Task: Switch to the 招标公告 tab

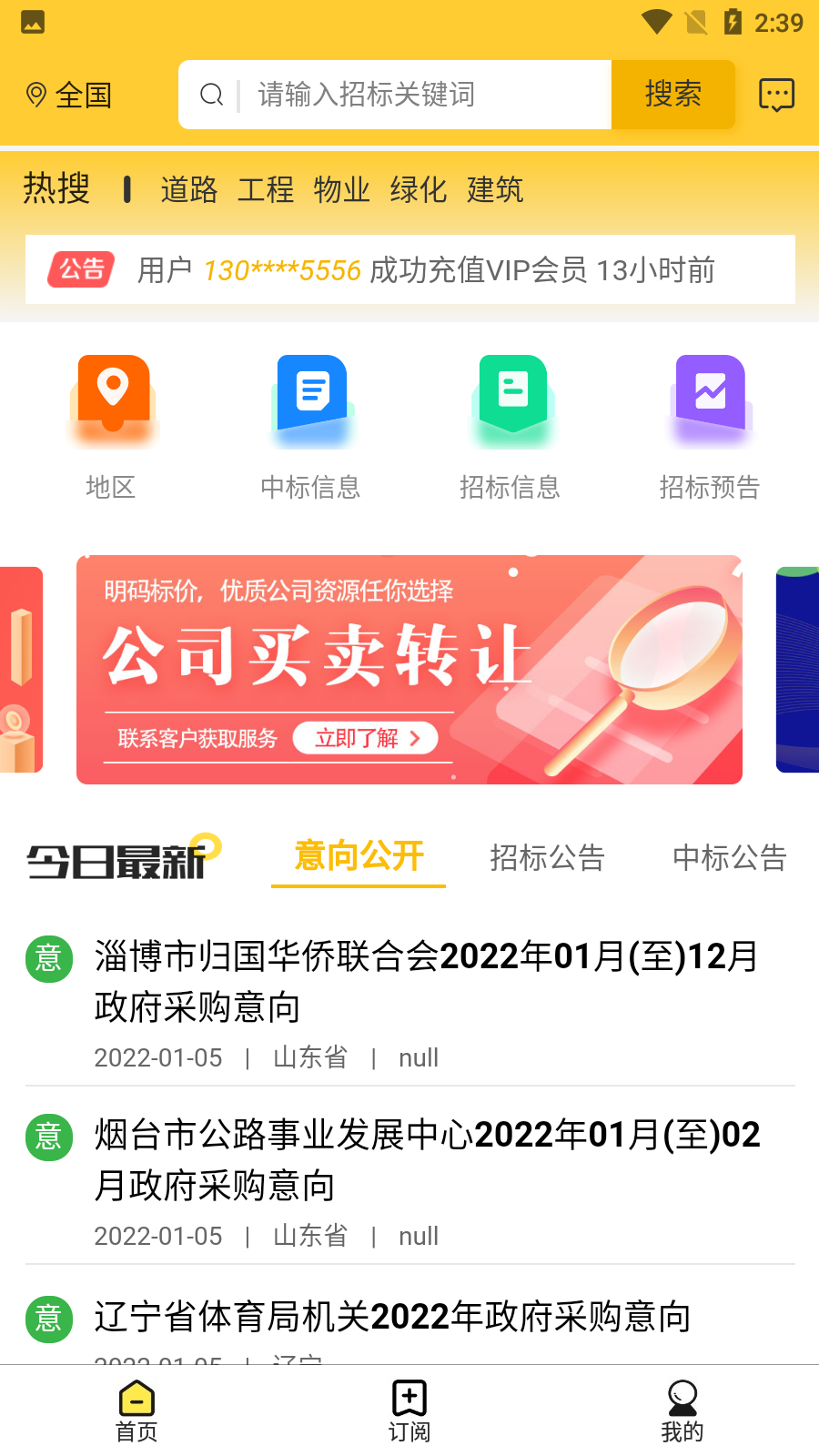Action: click(x=547, y=857)
